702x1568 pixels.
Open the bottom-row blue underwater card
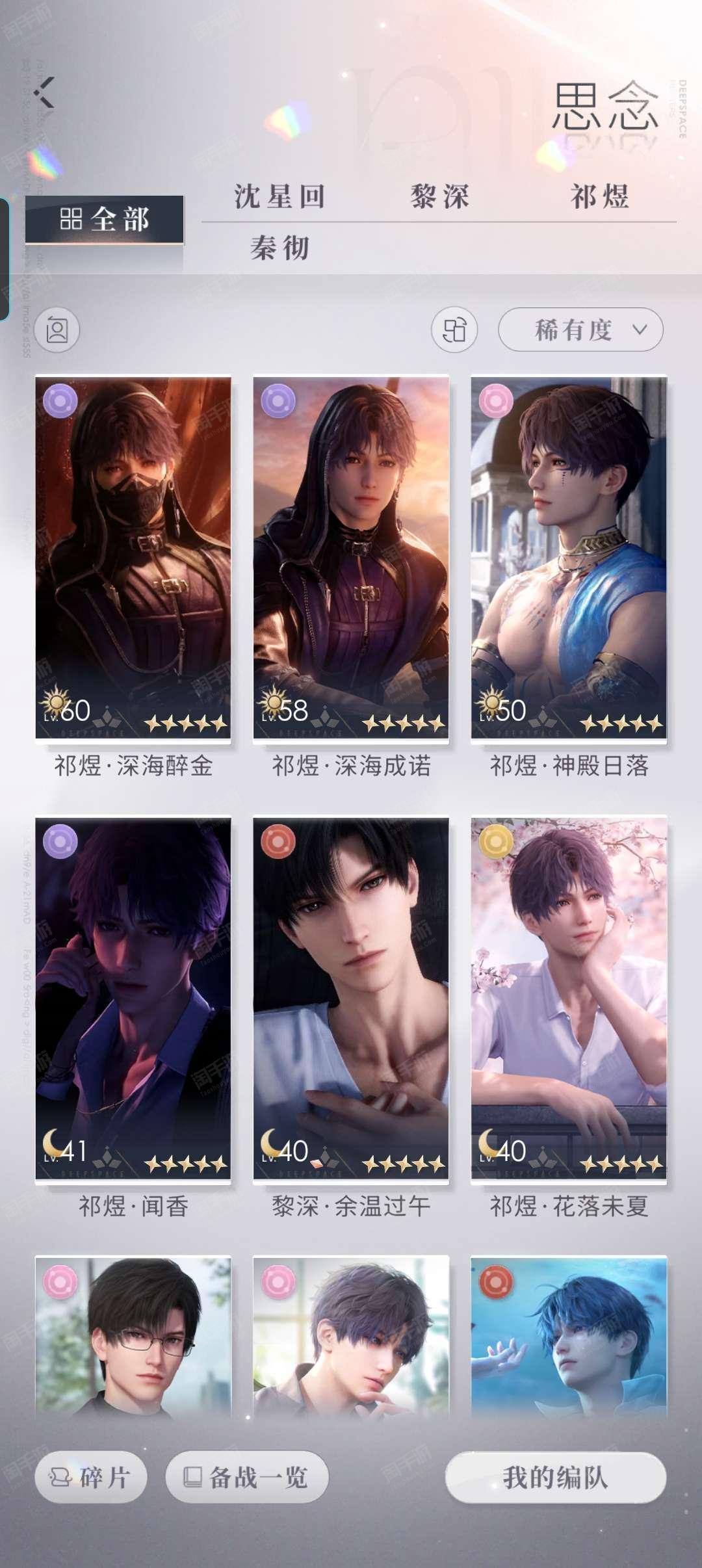(x=569, y=1339)
